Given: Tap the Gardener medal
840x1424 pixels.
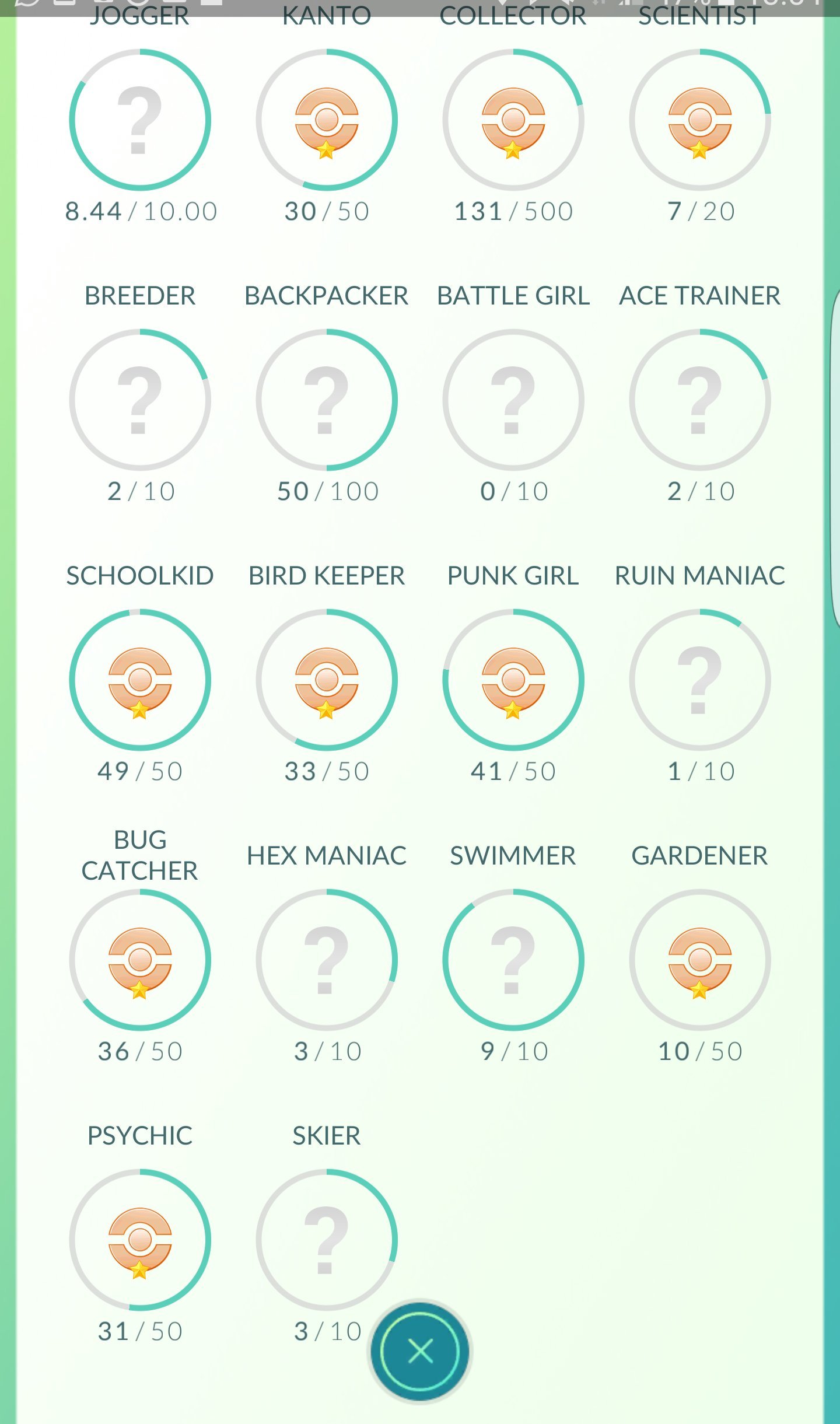Looking at the screenshot, I should [x=700, y=960].
